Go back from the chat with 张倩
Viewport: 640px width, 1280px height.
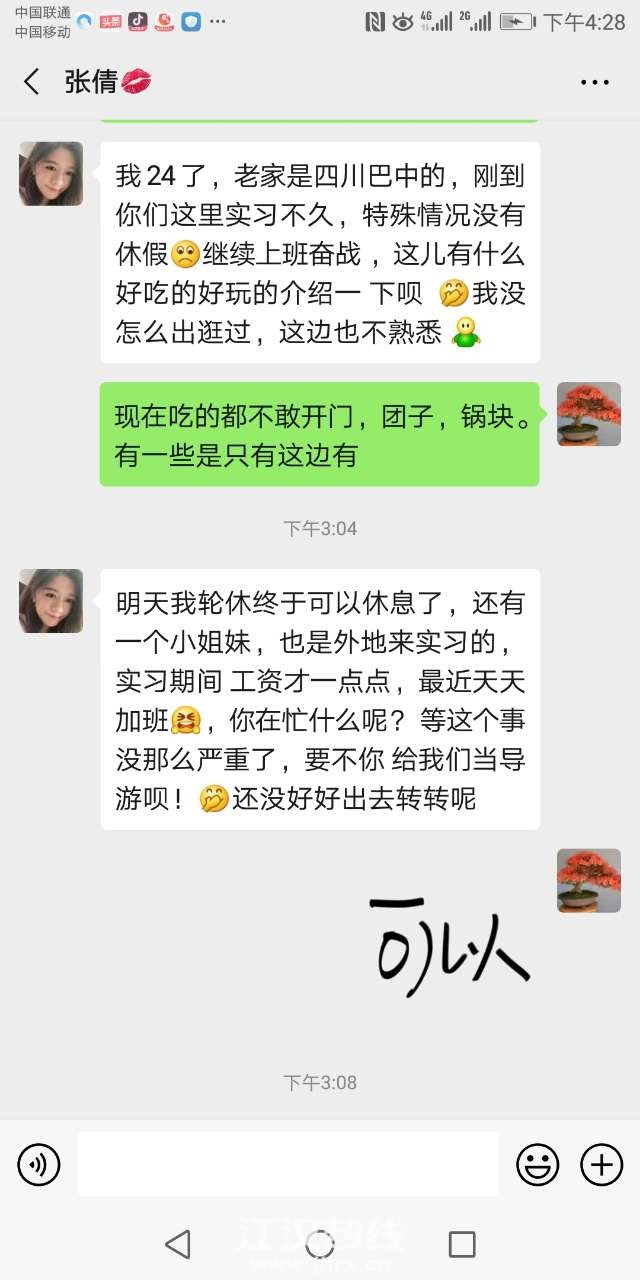tap(32, 82)
